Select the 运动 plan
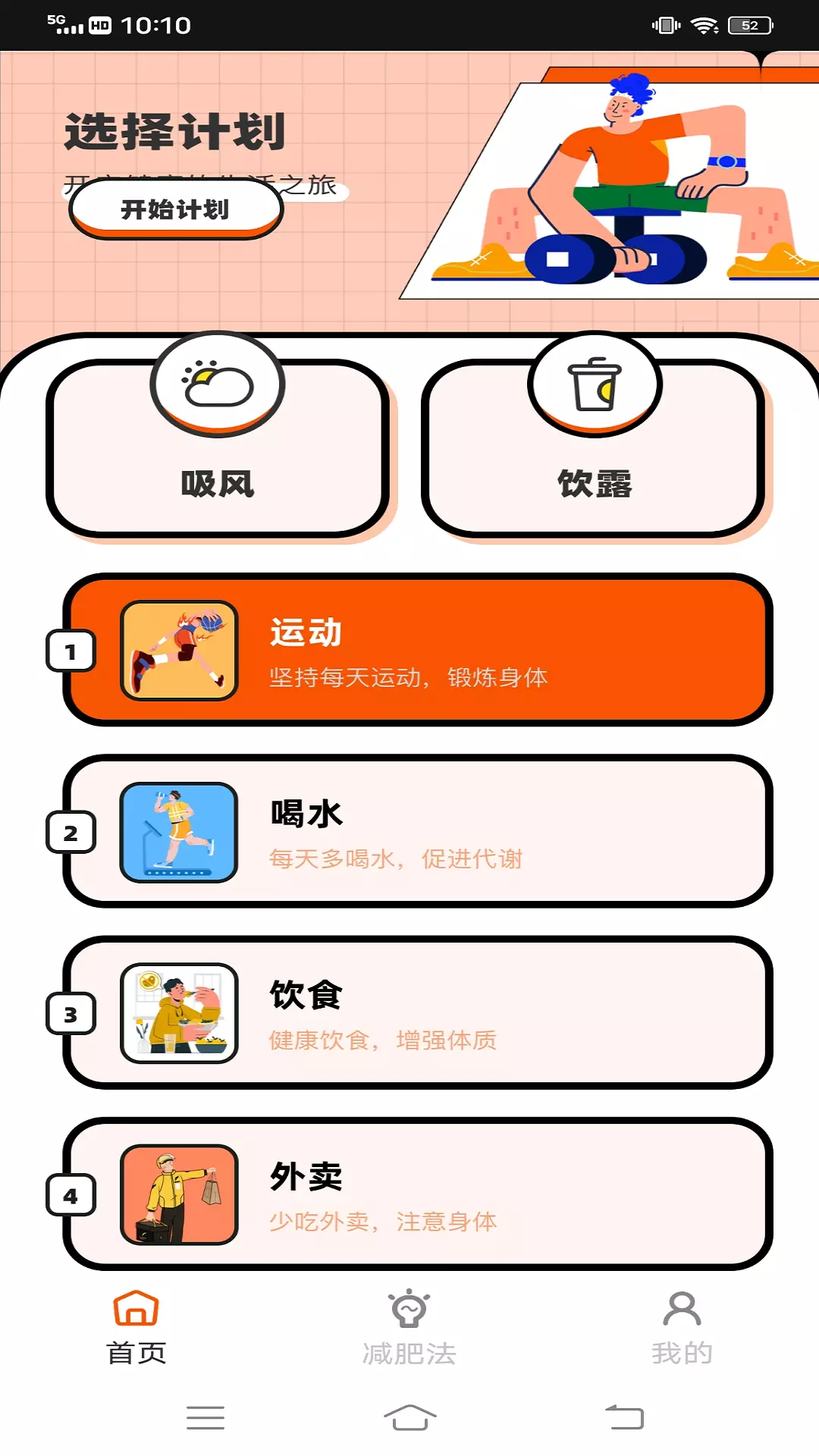819x1456 pixels. (418, 650)
